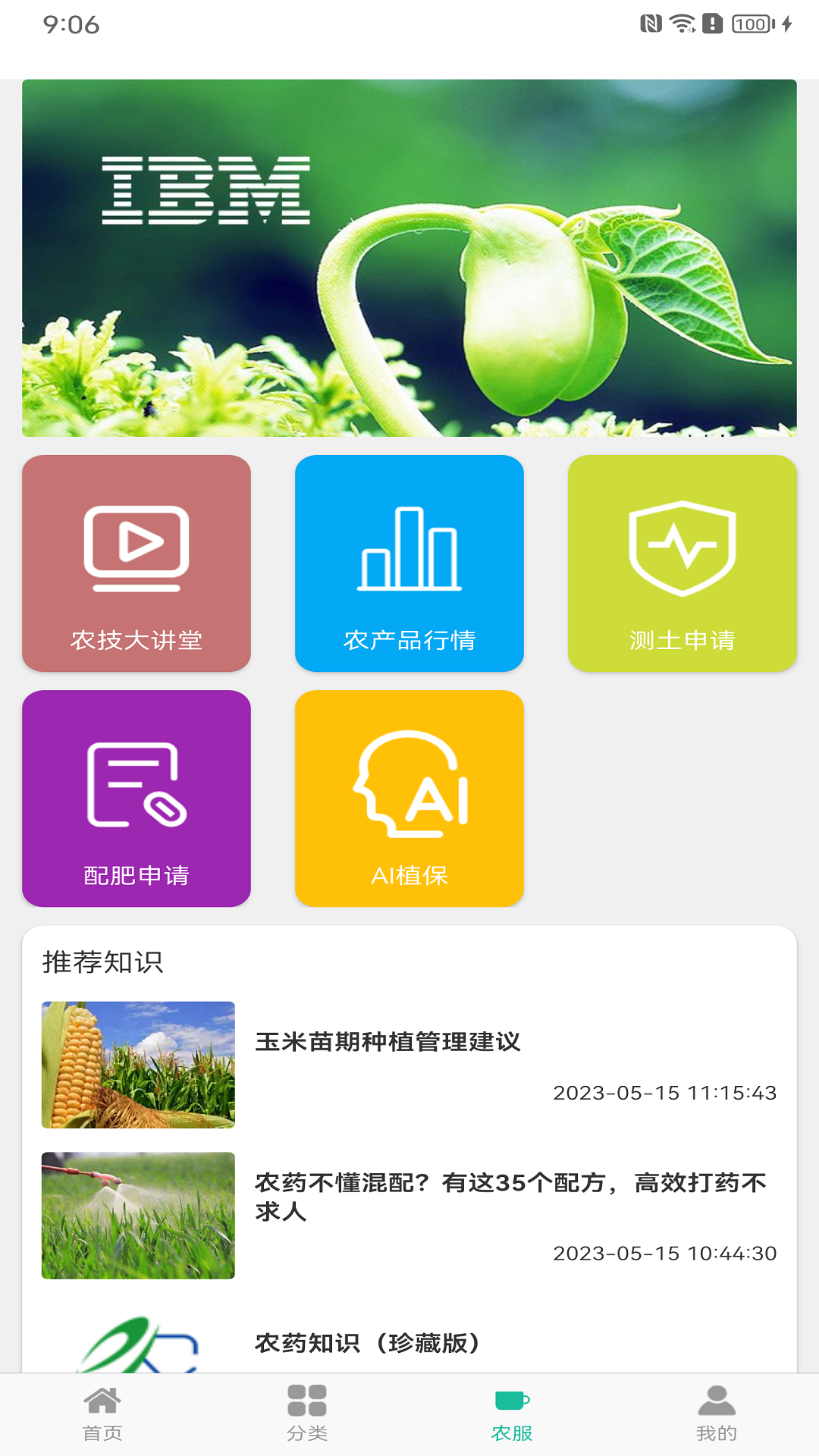Read article 玉米苗期种植管理建议

pos(409,1064)
